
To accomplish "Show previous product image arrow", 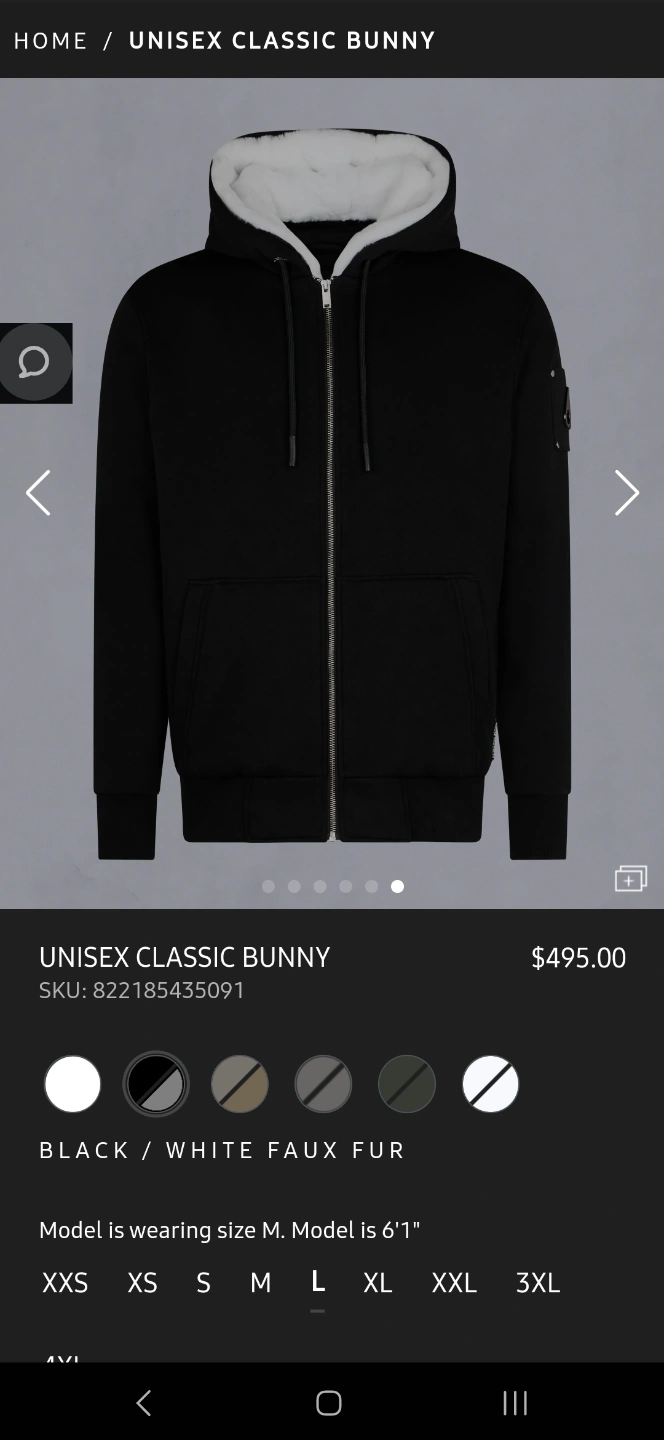I will point(38,493).
